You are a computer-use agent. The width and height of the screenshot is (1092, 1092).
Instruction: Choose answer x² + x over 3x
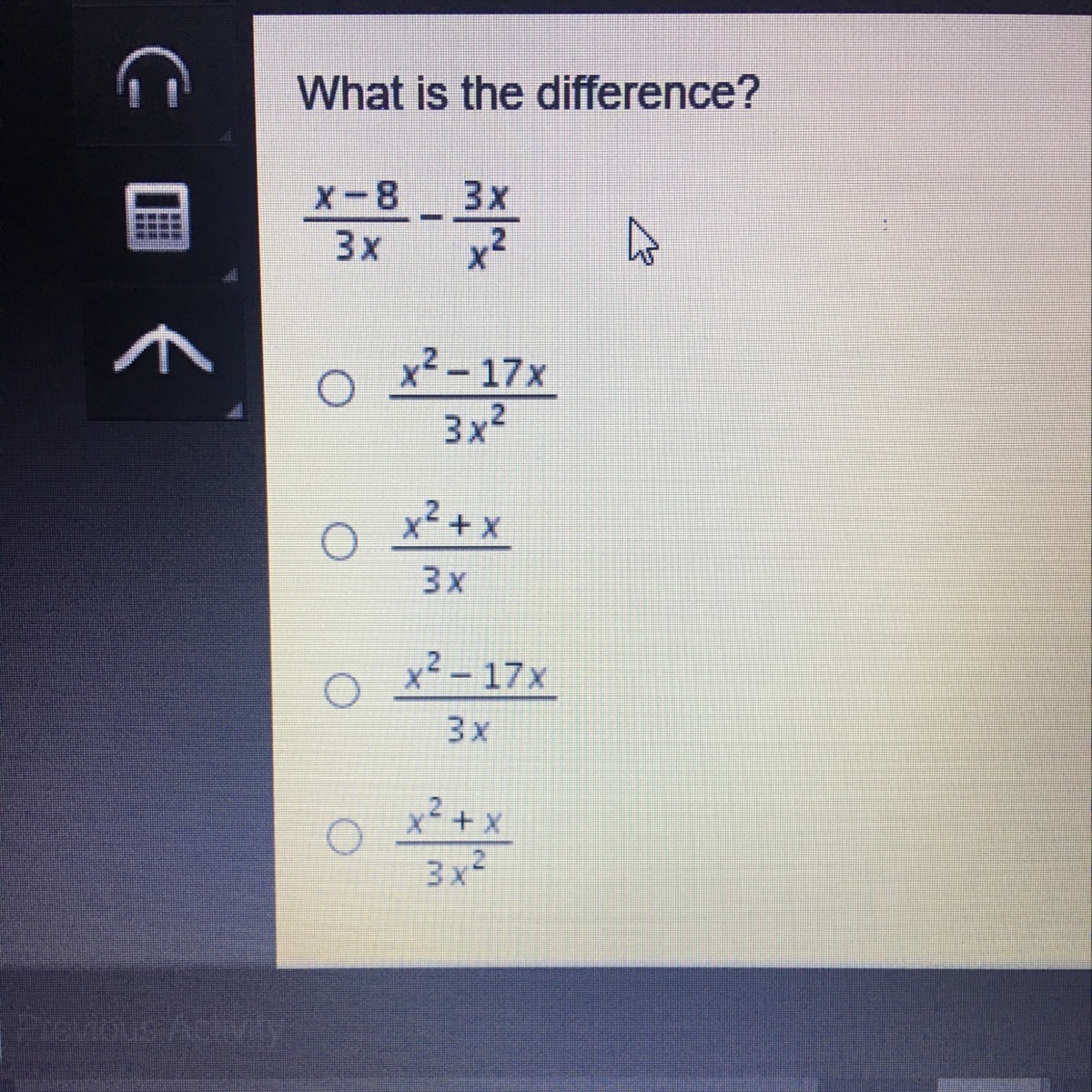click(339, 543)
